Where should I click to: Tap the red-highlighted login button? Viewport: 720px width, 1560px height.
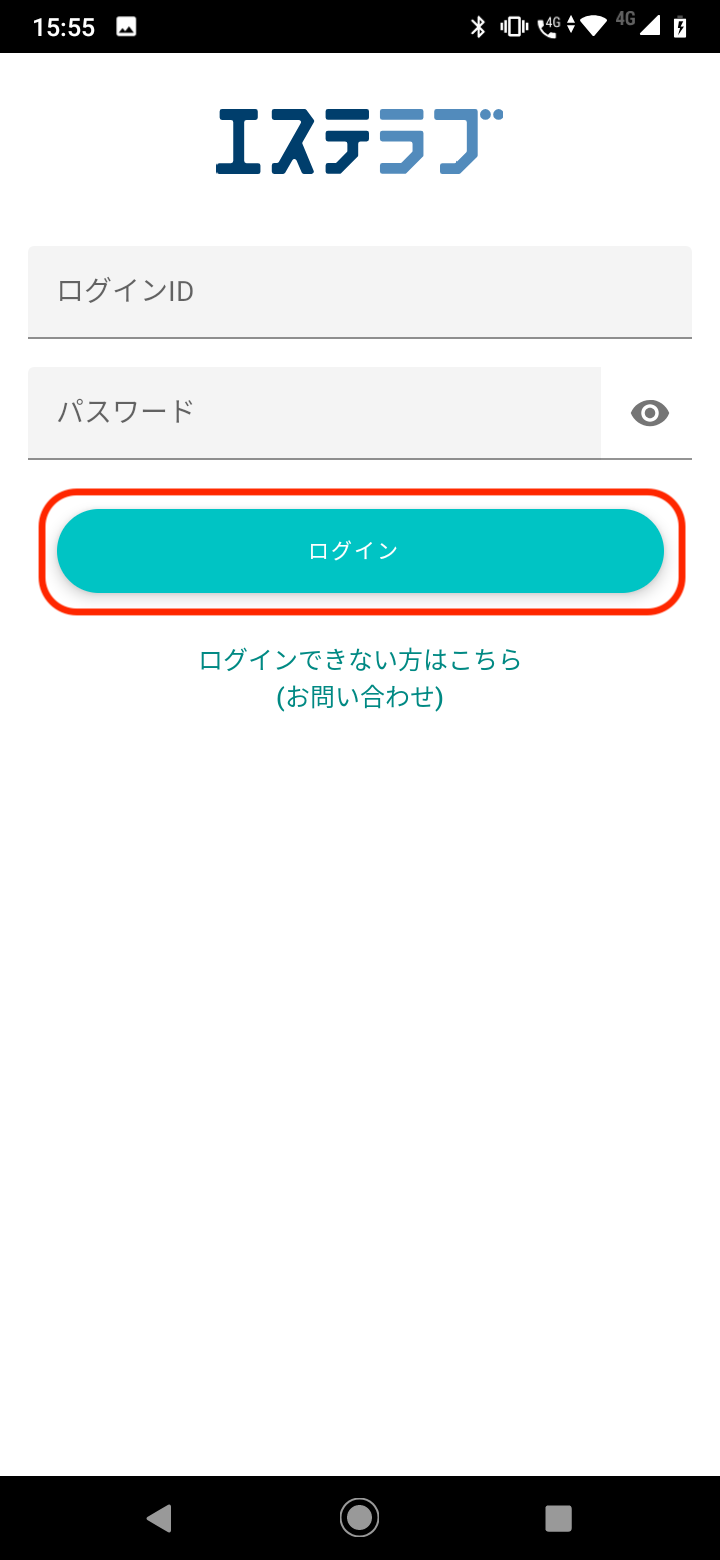359,550
